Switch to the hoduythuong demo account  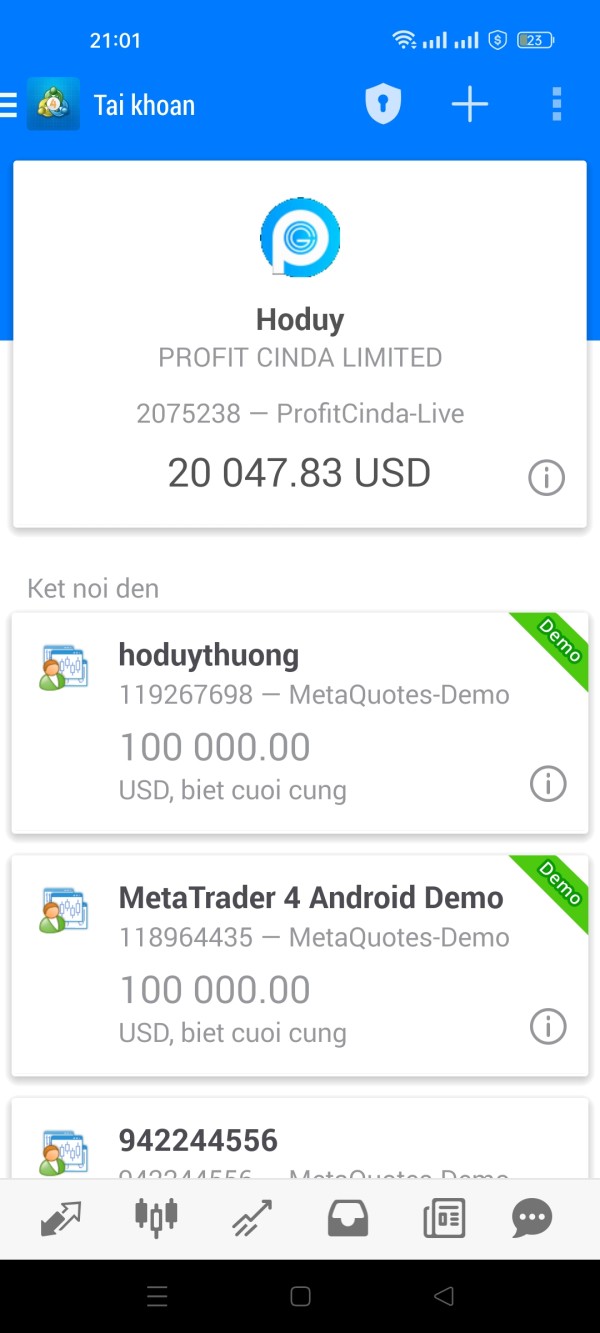pyautogui.click(x=299, y=722)
